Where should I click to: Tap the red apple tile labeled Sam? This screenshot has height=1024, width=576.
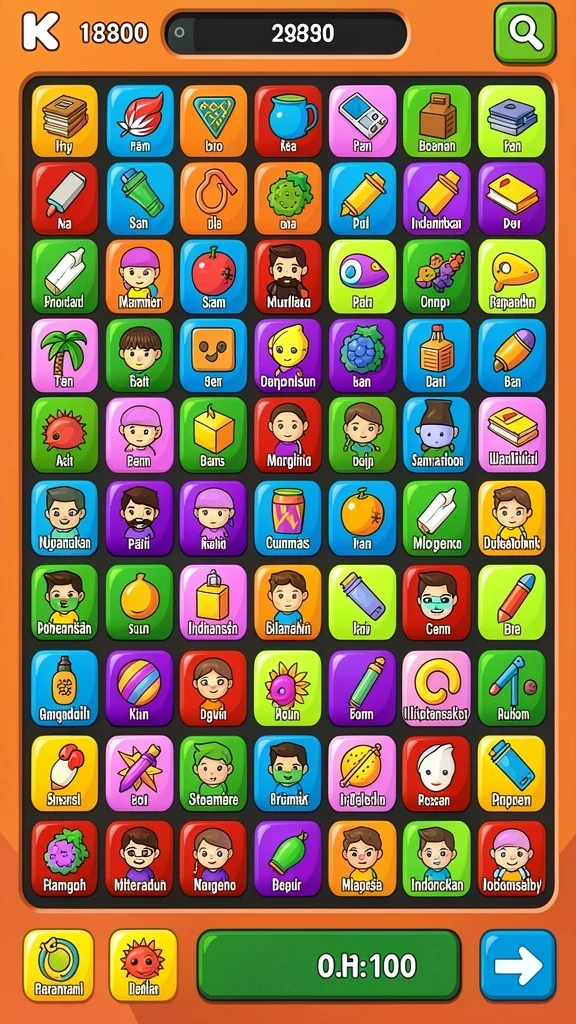tap(213, 276)
